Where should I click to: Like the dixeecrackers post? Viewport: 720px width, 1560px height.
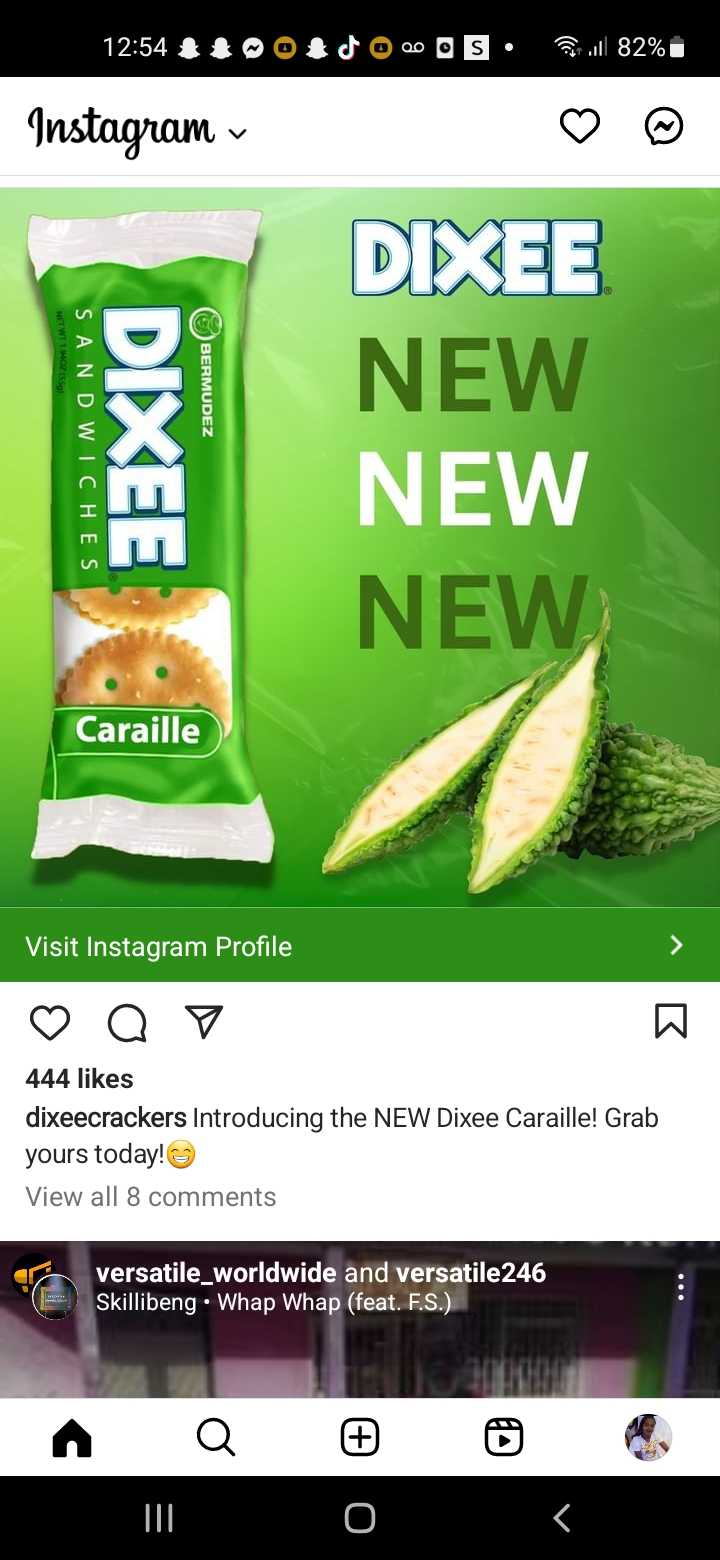pos(50,1022)
